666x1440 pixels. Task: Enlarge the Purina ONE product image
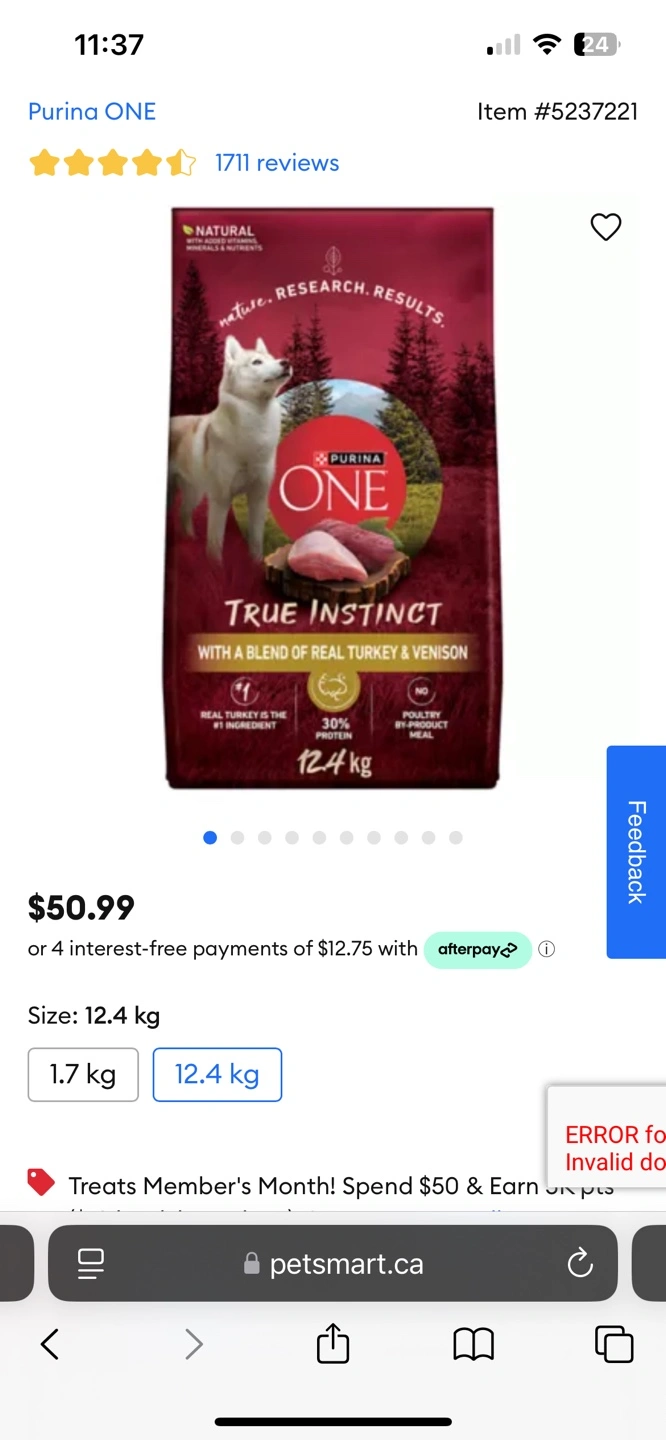[332, 498]
